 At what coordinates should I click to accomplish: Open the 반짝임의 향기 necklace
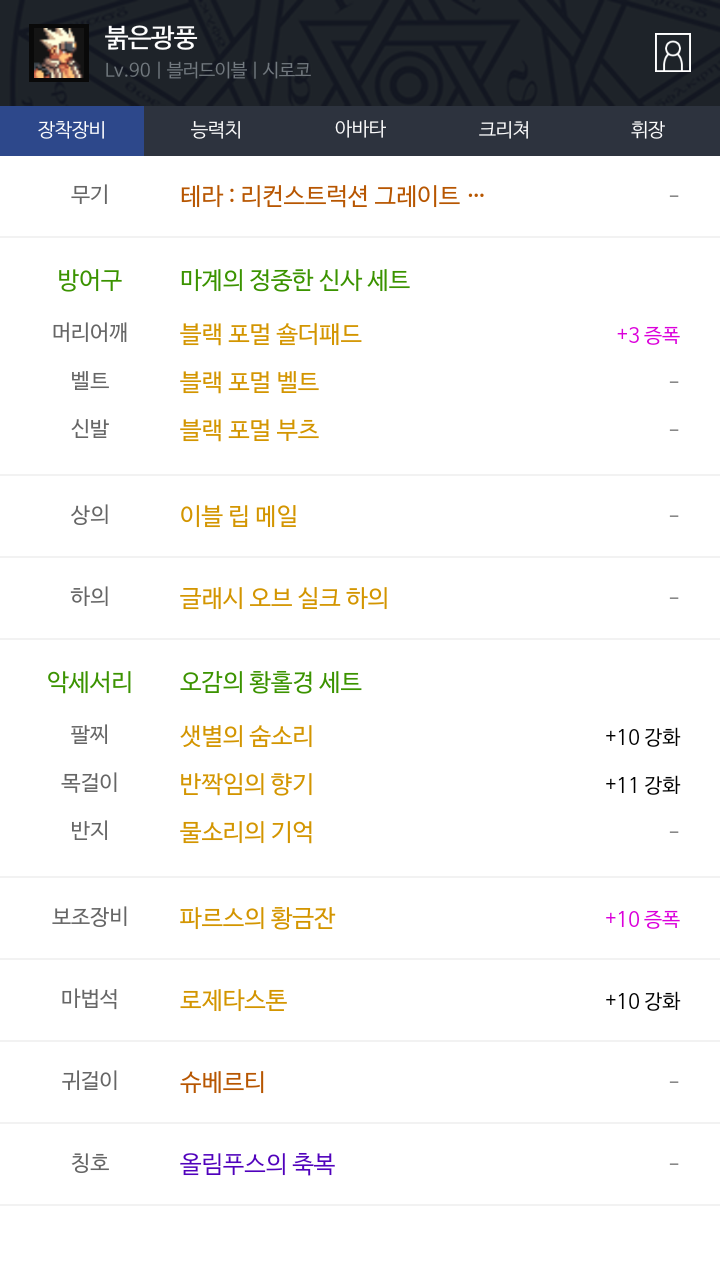[x=246, y=784]
